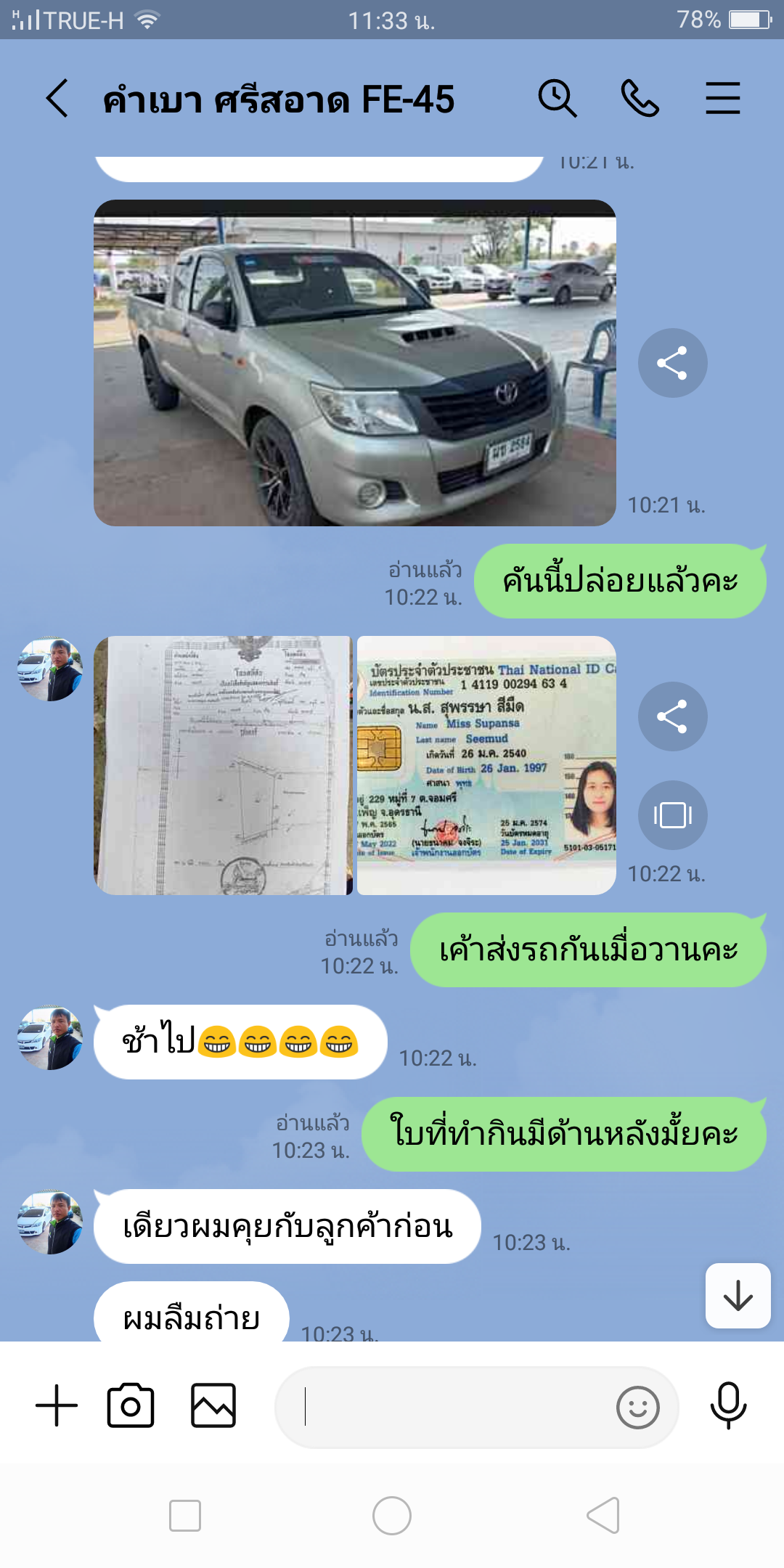
Task: Open the land deed document photo
Action: [x=223, y=765]
